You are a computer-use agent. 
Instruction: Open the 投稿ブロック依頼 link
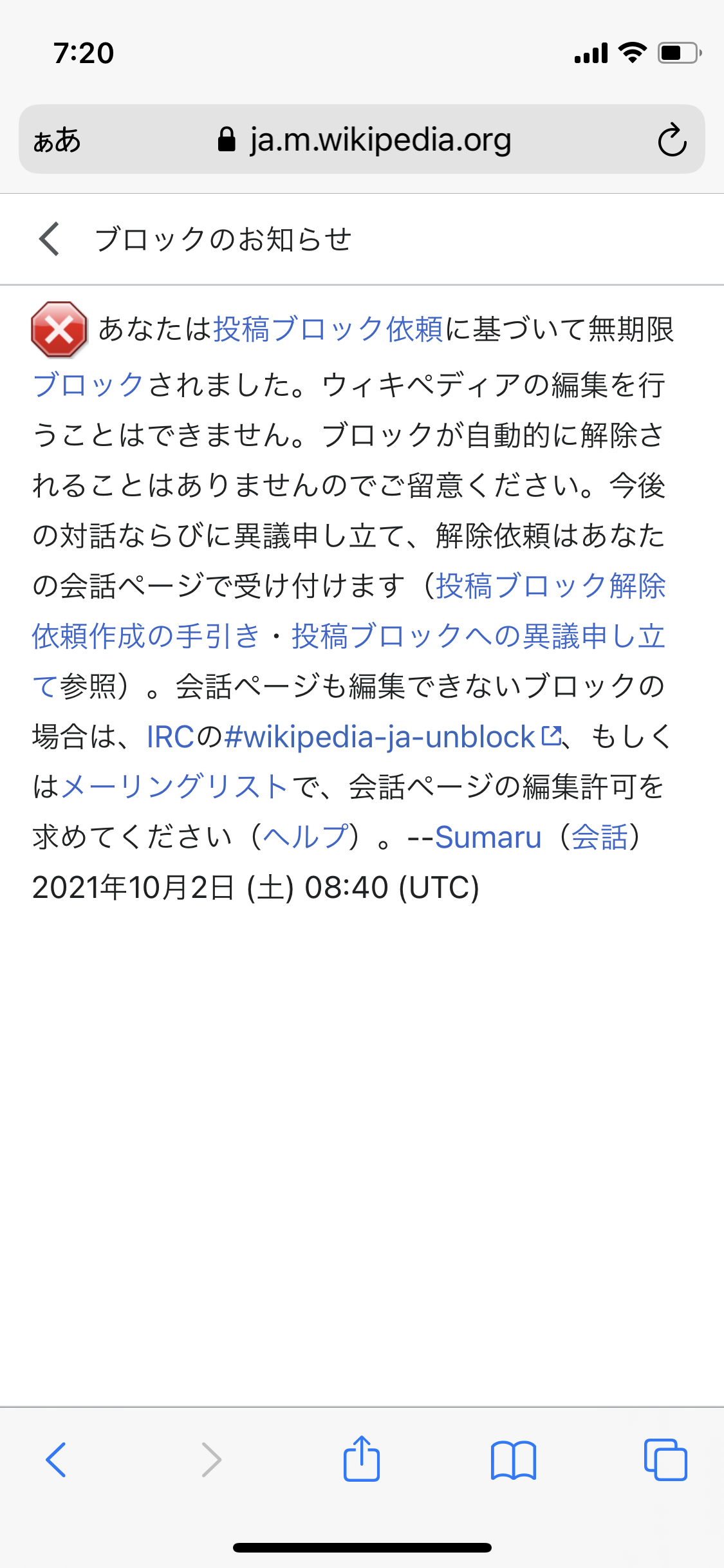(328, 329)
